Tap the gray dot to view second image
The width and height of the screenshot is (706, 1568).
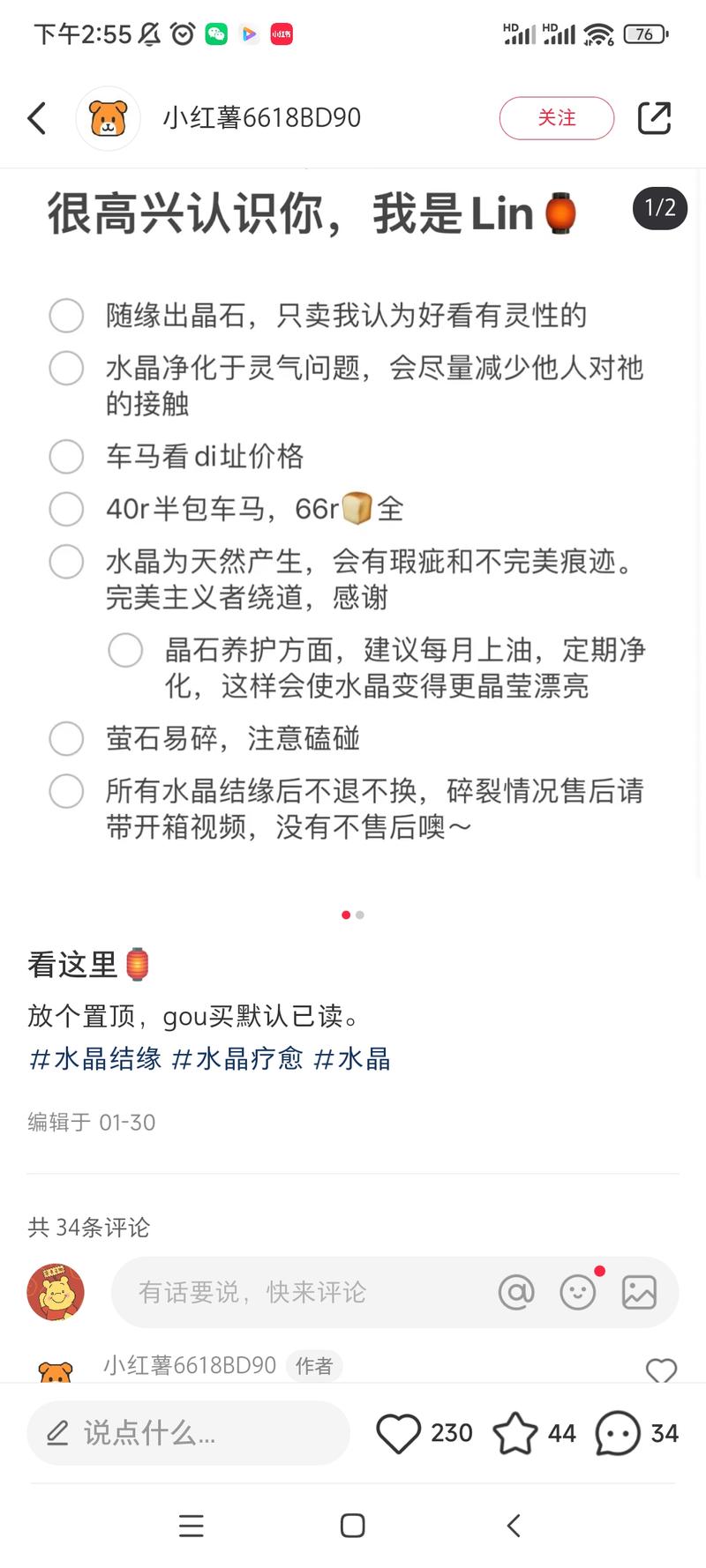click(x=360, y=915)
